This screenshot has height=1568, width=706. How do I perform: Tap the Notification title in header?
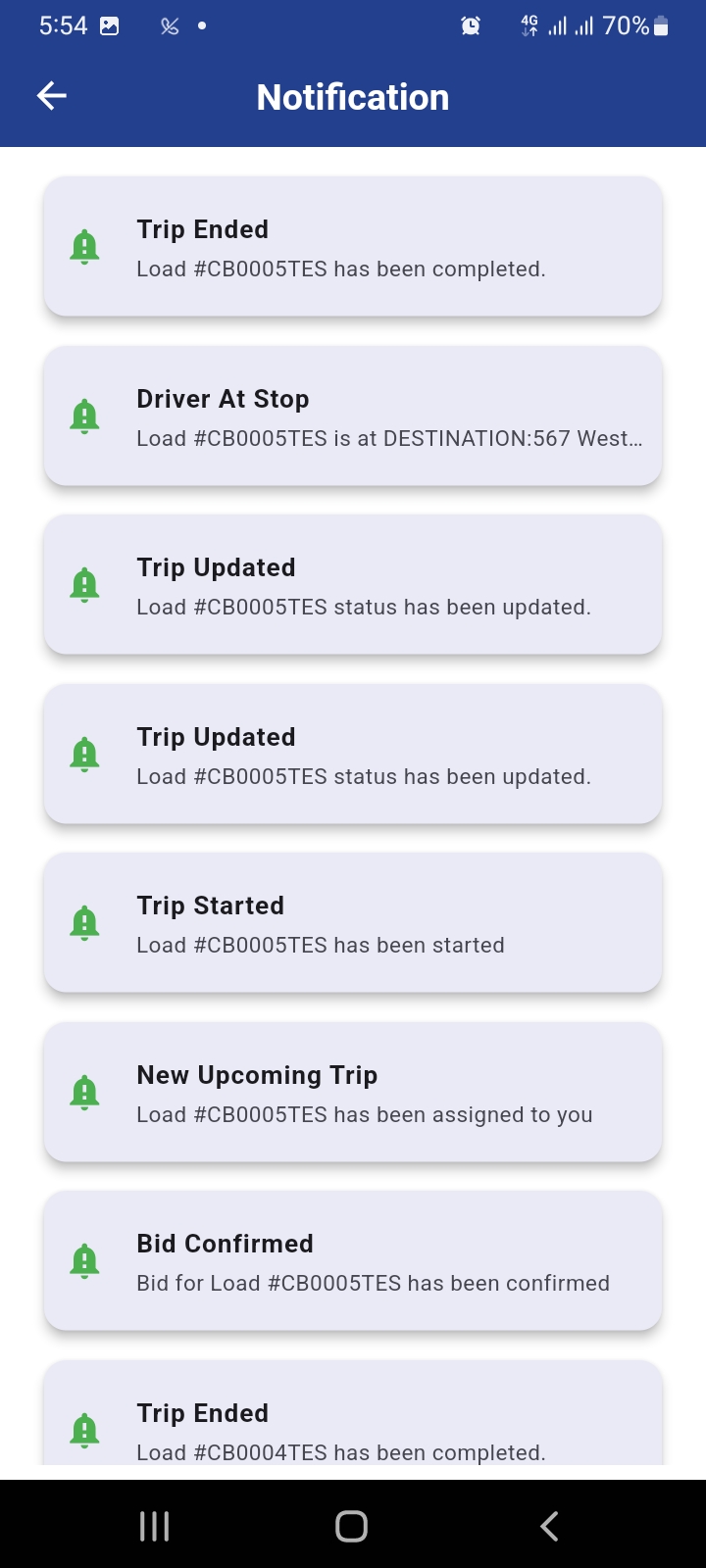click(353, 96)
